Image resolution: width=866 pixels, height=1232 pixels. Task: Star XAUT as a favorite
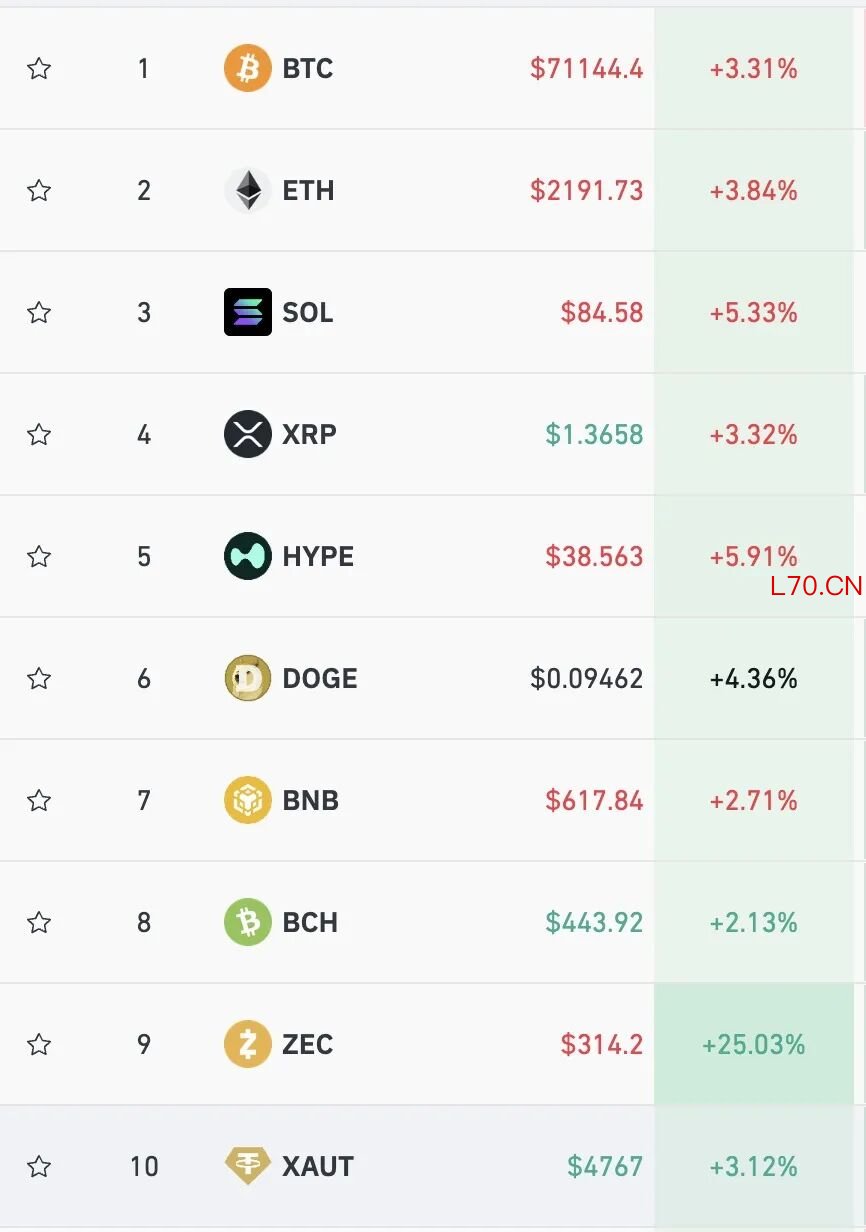(39, 1167)
